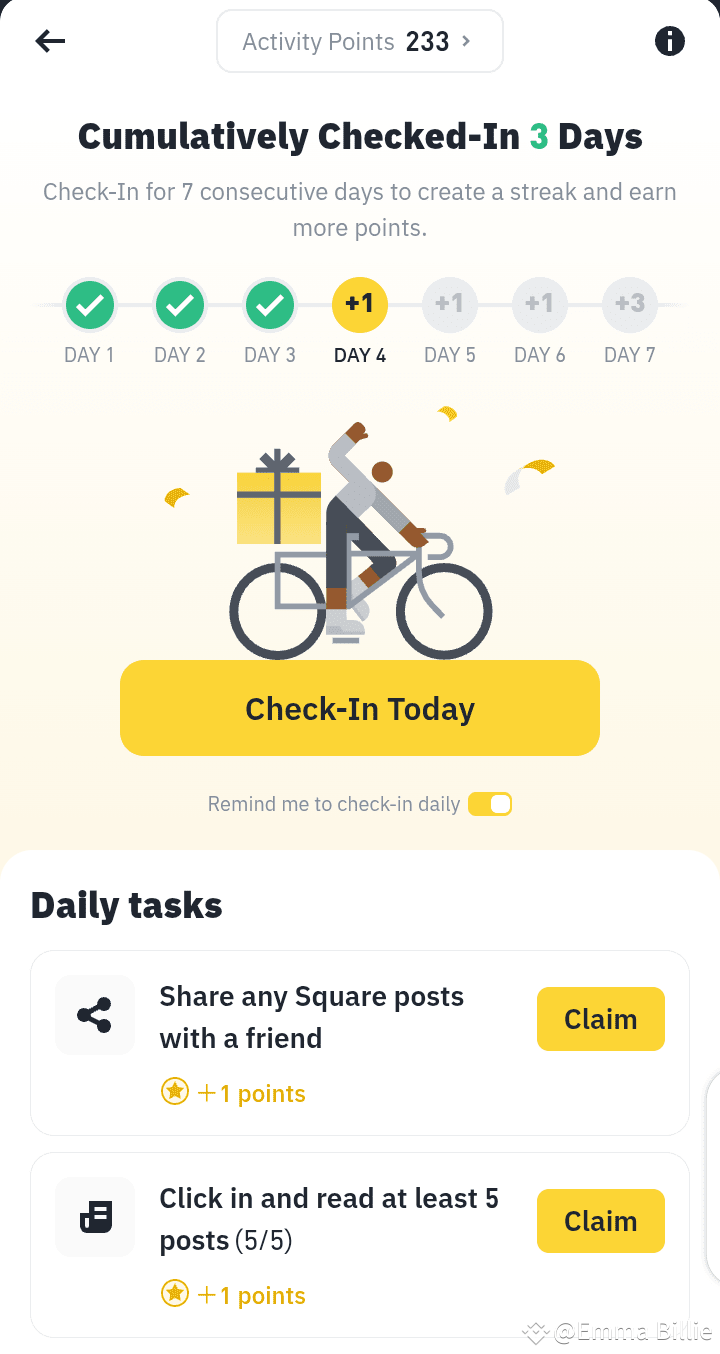The height and width of the screenshot is (1354, 720).
Task: Claim points for reading 5 posts
Action: pos(601,1221)
